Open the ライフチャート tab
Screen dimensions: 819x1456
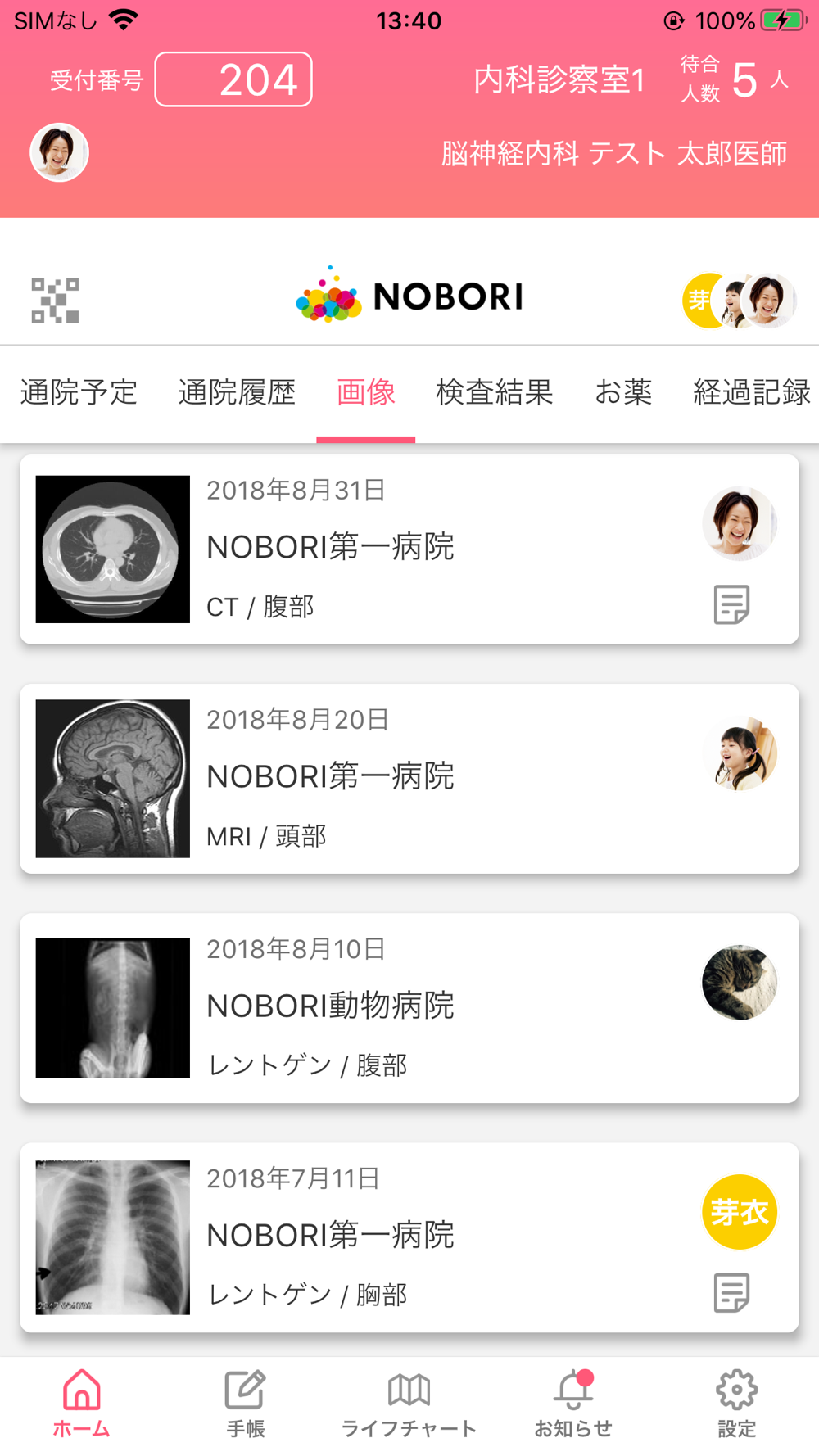409,1404
